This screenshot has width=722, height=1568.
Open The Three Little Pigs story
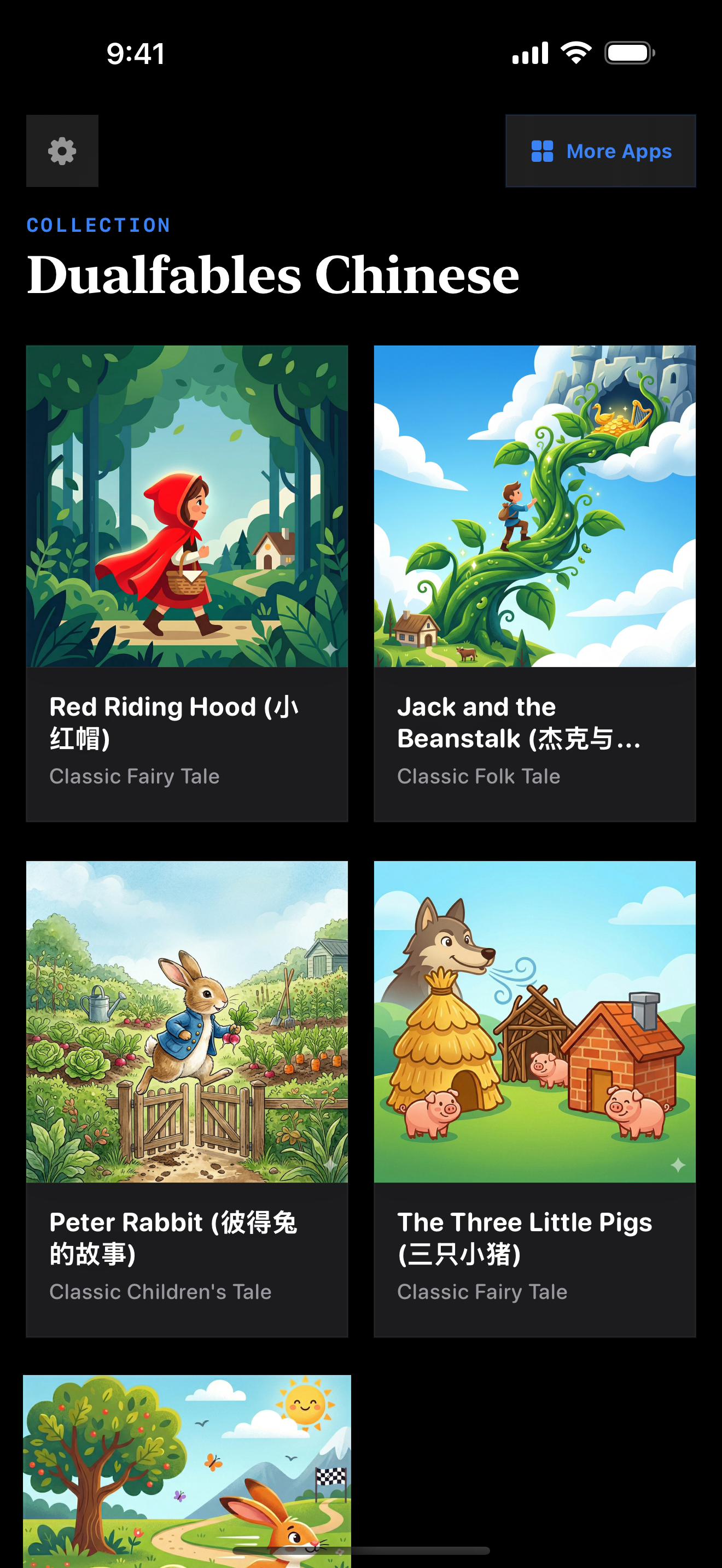[534, 1098]
